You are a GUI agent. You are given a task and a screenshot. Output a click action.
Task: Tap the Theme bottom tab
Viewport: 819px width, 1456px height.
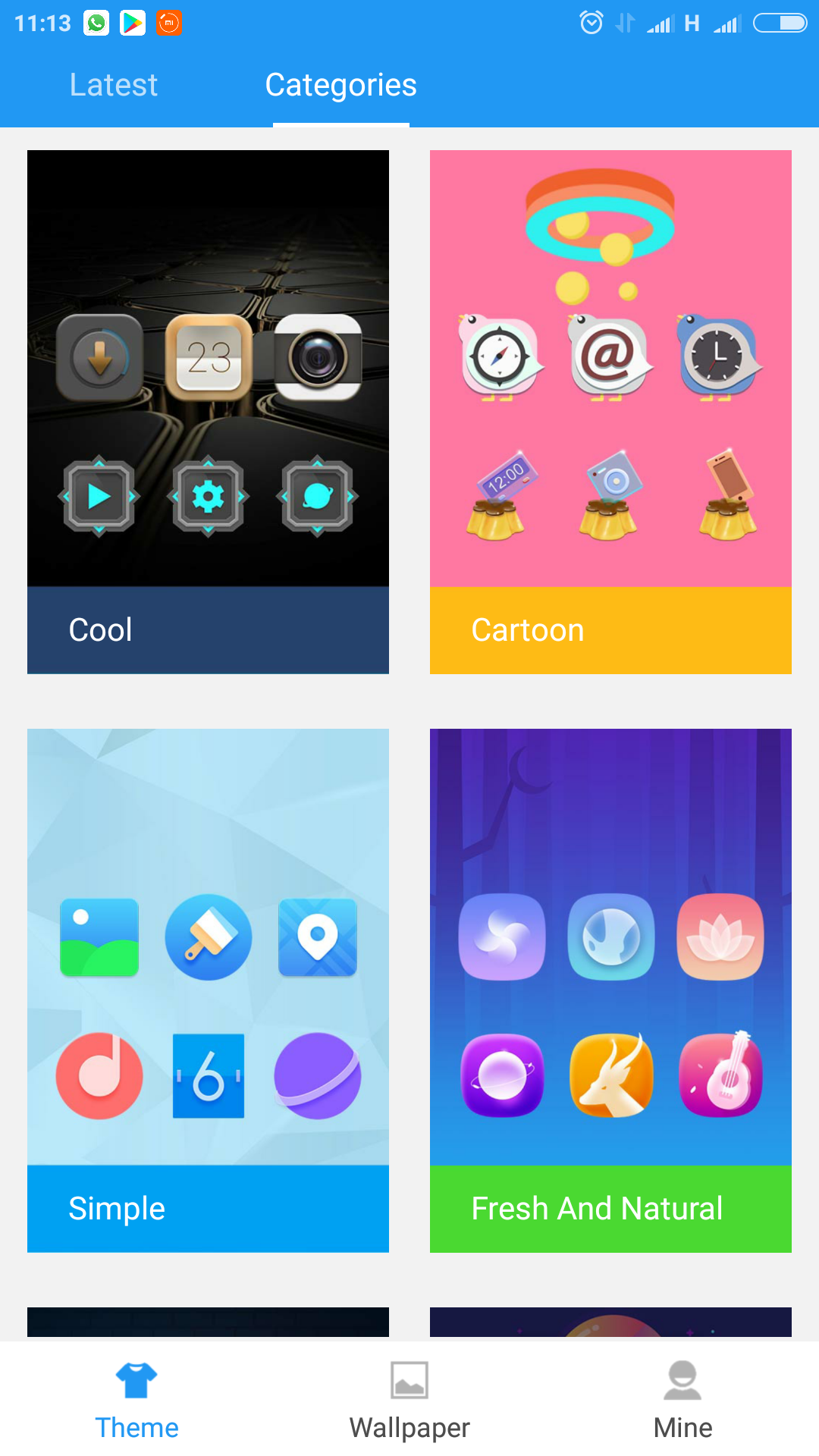(136, 1400)
